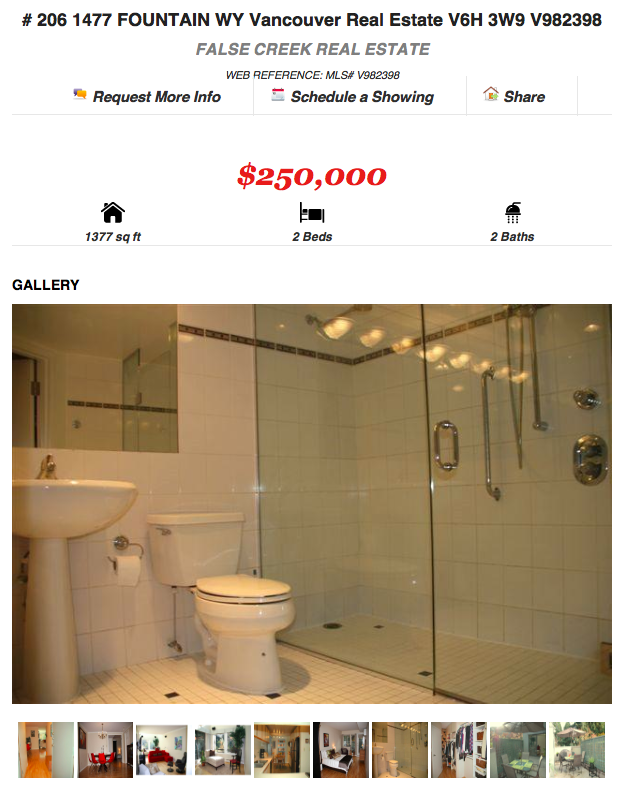Select the dining room thumbnail with red chairs

point(105,750)
